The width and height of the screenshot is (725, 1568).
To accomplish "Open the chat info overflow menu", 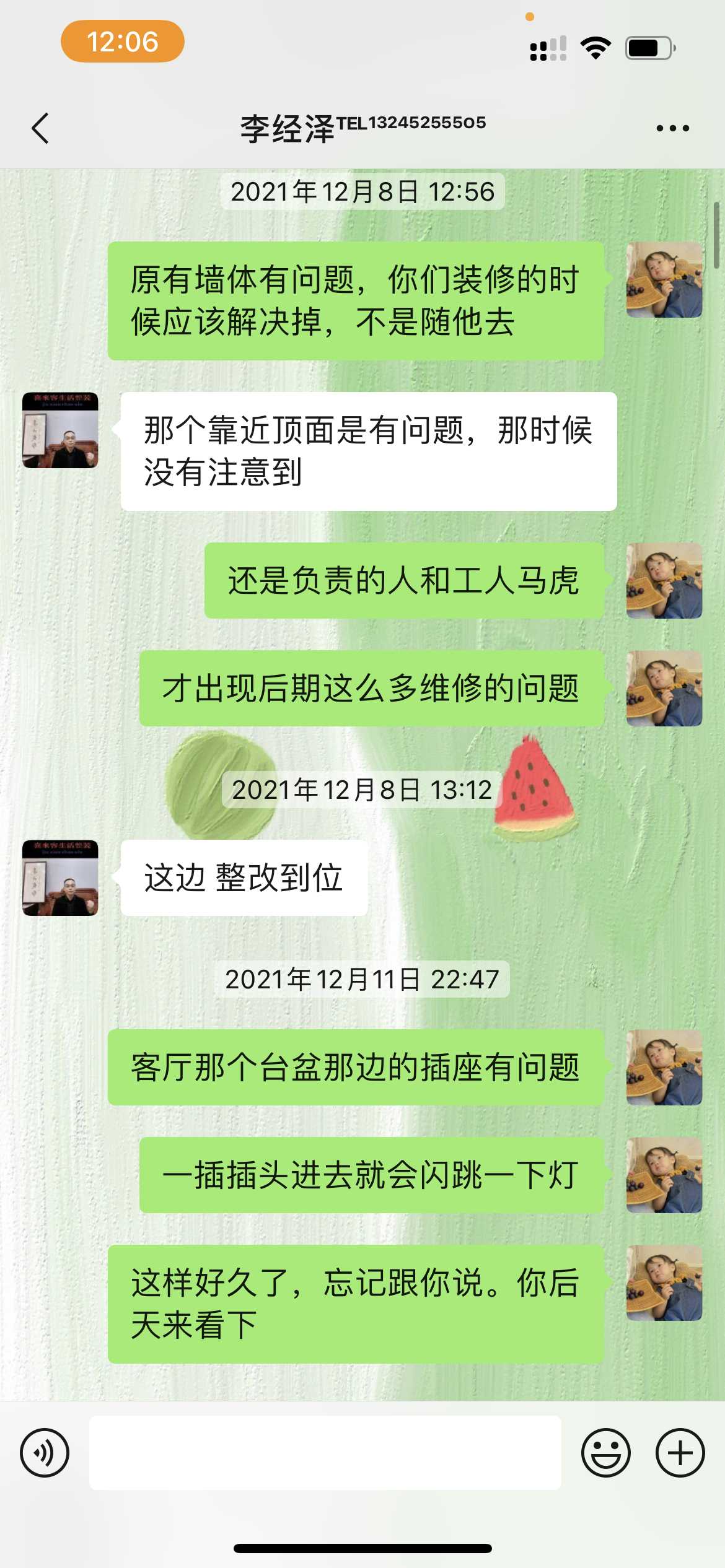I will point(672,128).
